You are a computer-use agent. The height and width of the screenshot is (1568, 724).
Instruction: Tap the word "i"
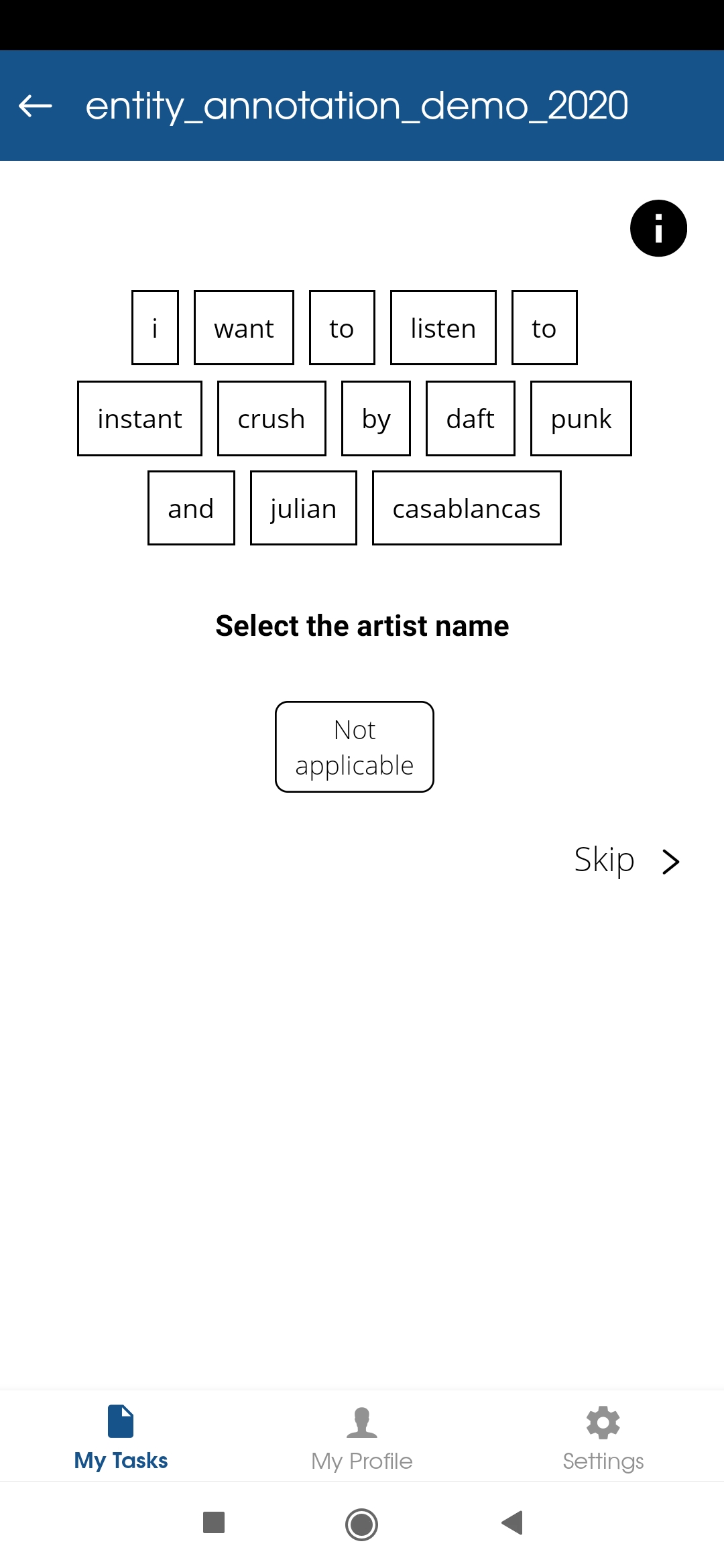click(155, 328)
